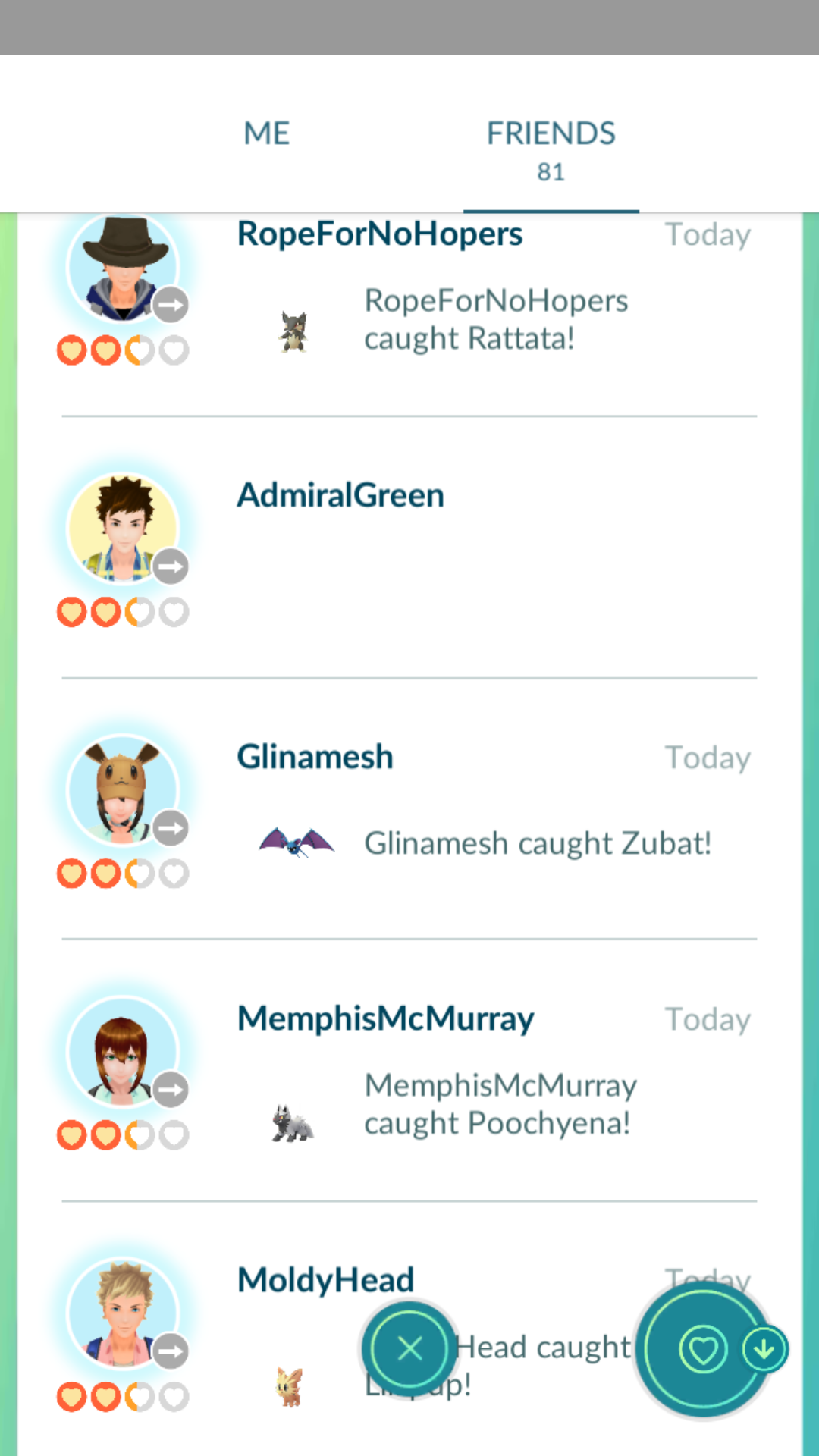Screen dimensions: 819x1456
Task: View Glinamesh friend details
Action: (315, 758)
